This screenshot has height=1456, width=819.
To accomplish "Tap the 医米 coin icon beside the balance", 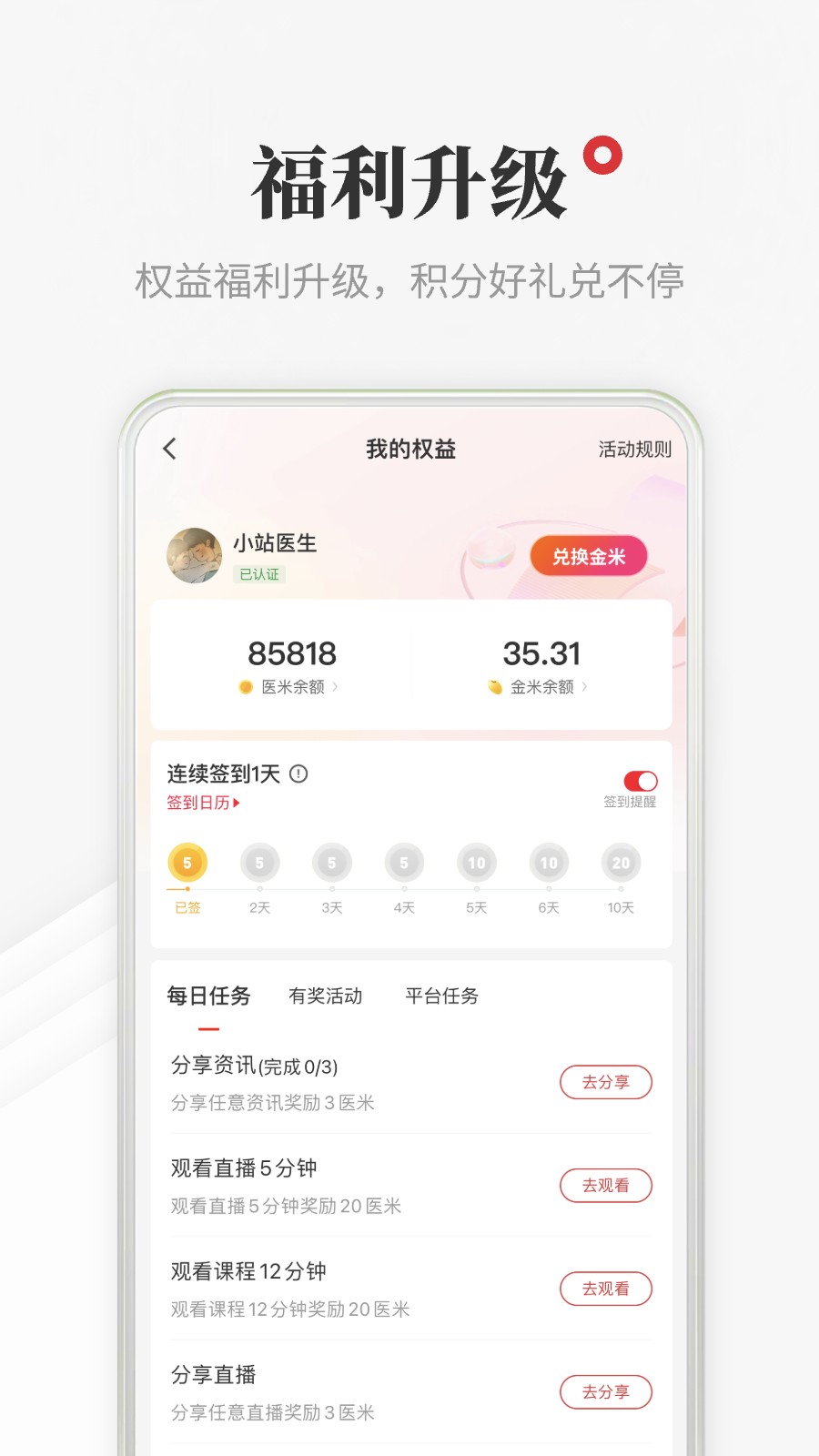I will [x=244, y=687].
